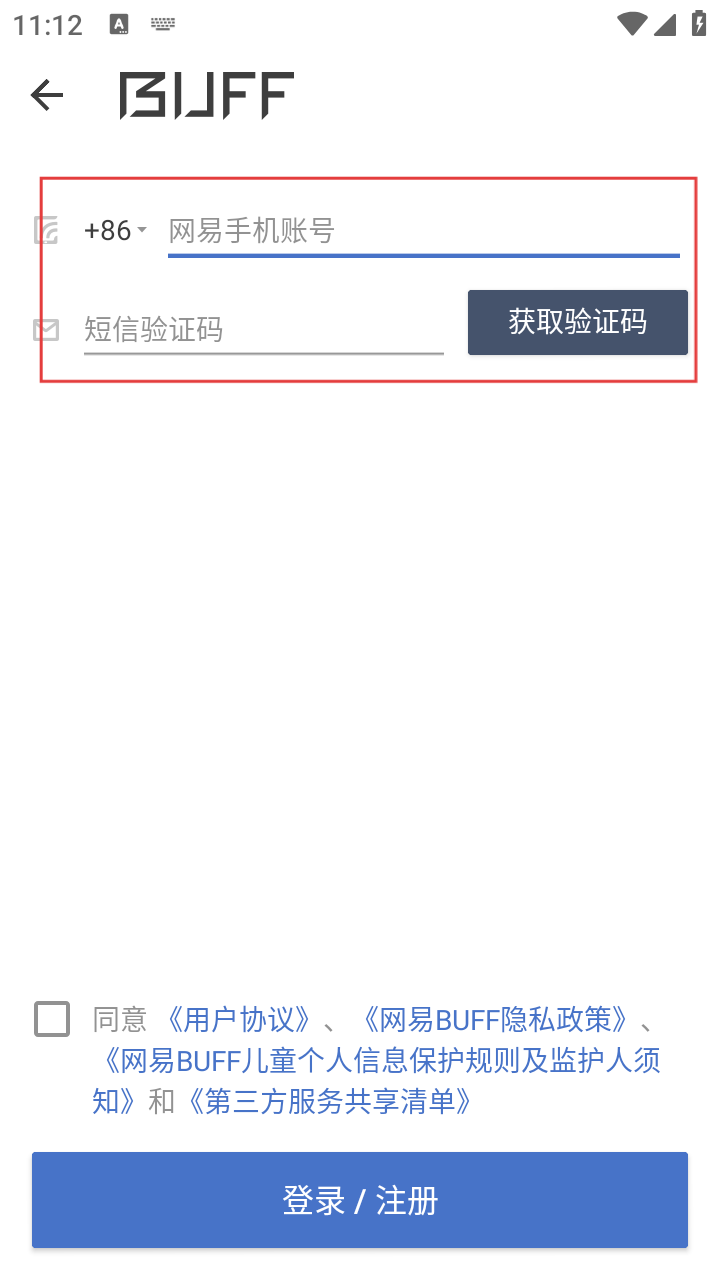720x1280 pixels.
Task: Open the 《网易BUFF隐私政策》 link
Action: (495, 1019)
